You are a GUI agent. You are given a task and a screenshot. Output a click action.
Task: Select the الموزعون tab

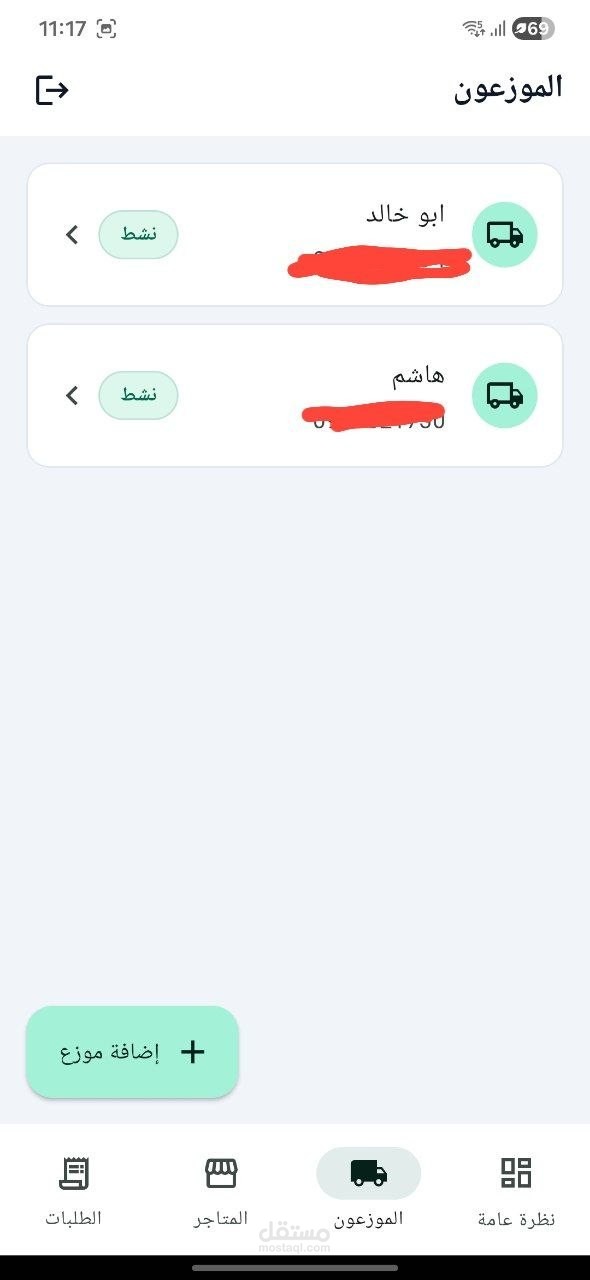pyautogui.click(x=369, y=1190)
